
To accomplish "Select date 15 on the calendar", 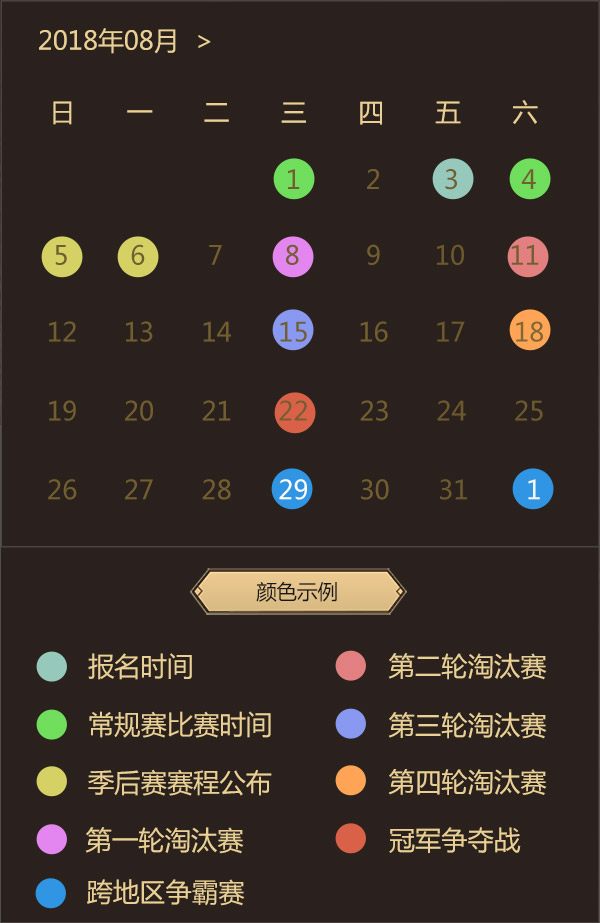I will point(293,331).
